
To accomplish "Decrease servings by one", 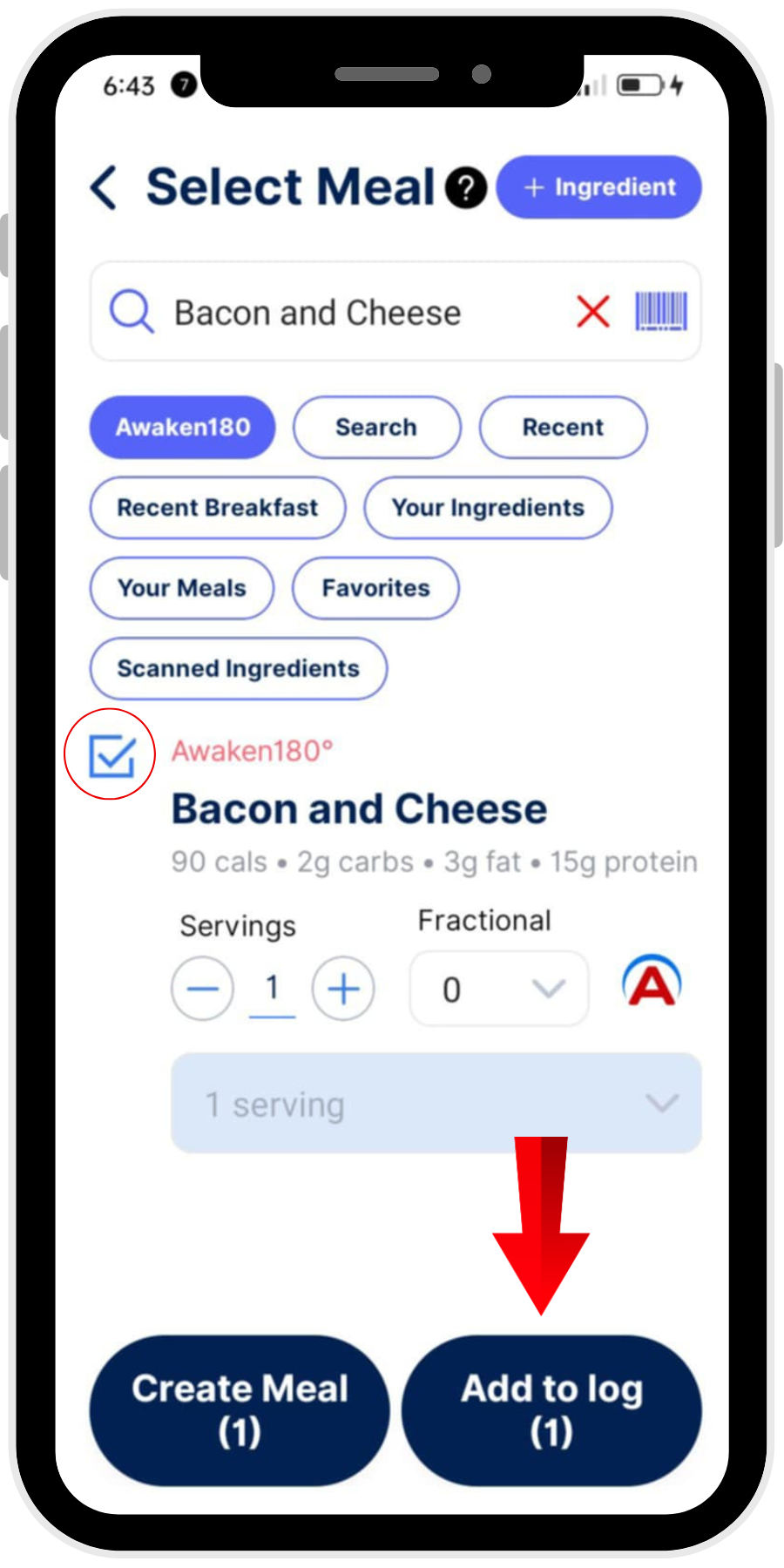I will (x=202, y=989).
